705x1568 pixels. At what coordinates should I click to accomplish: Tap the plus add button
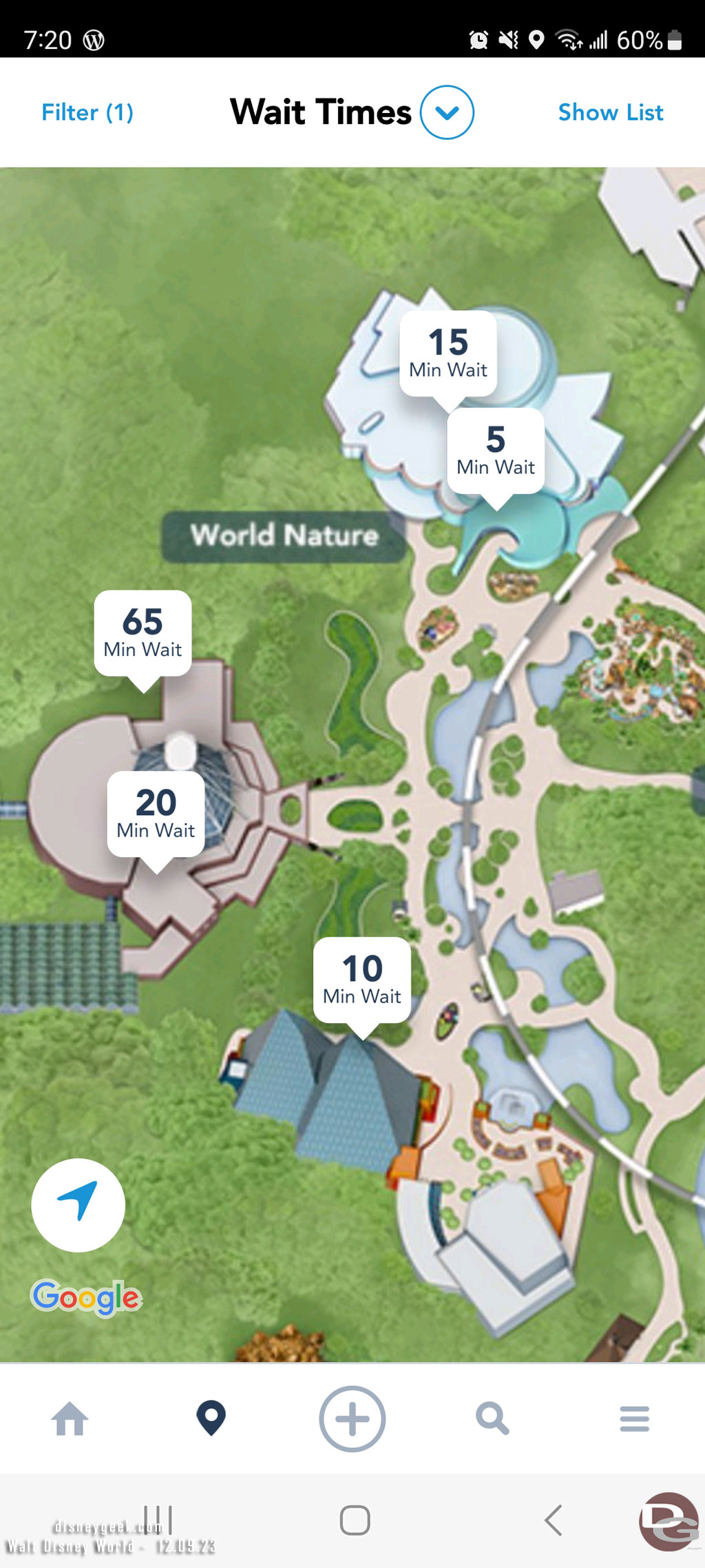point(352,1419)
